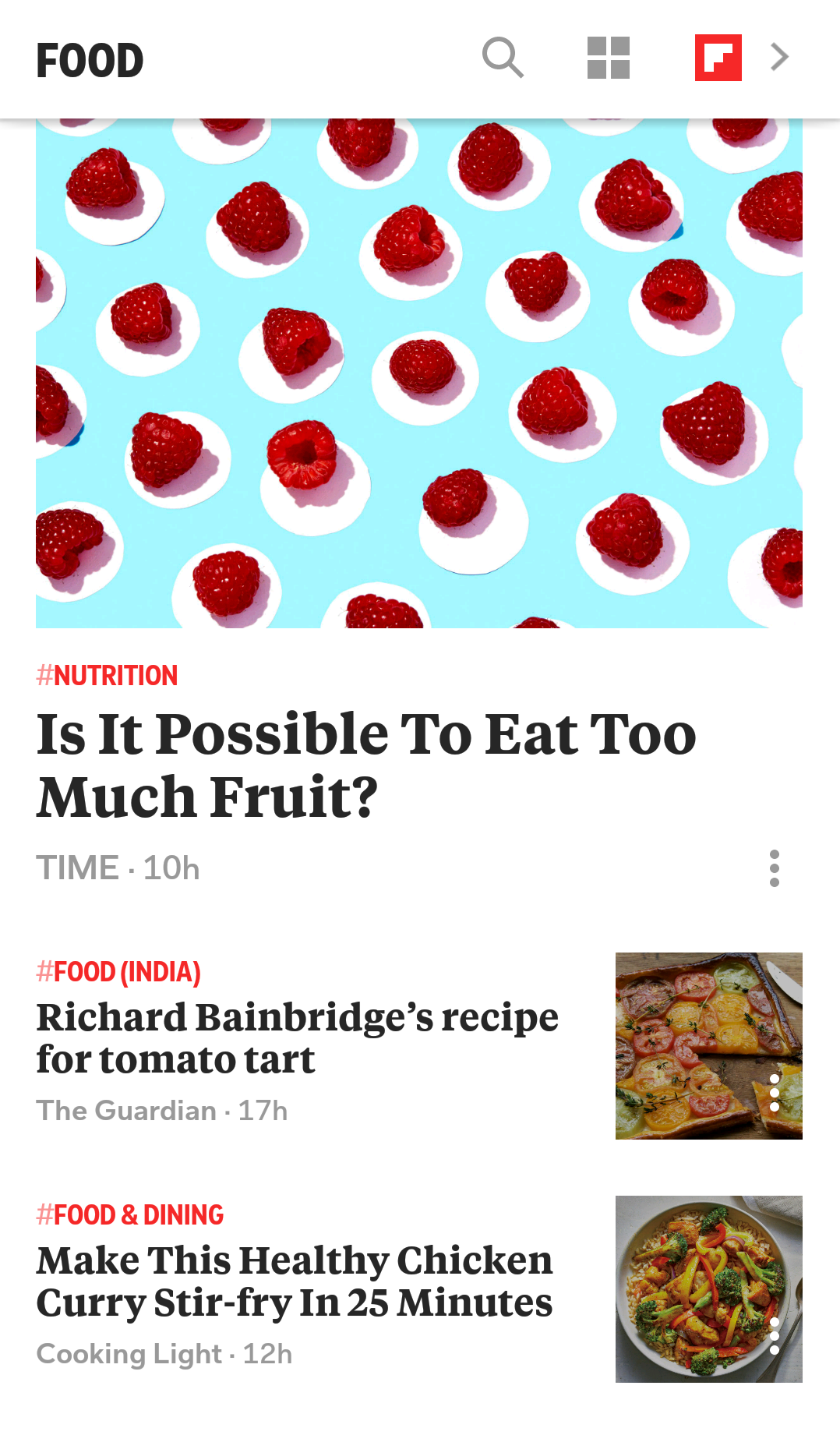Open the raspberry photo article
This screenshot has width=840, height=1435.
(x=419, y=373)
